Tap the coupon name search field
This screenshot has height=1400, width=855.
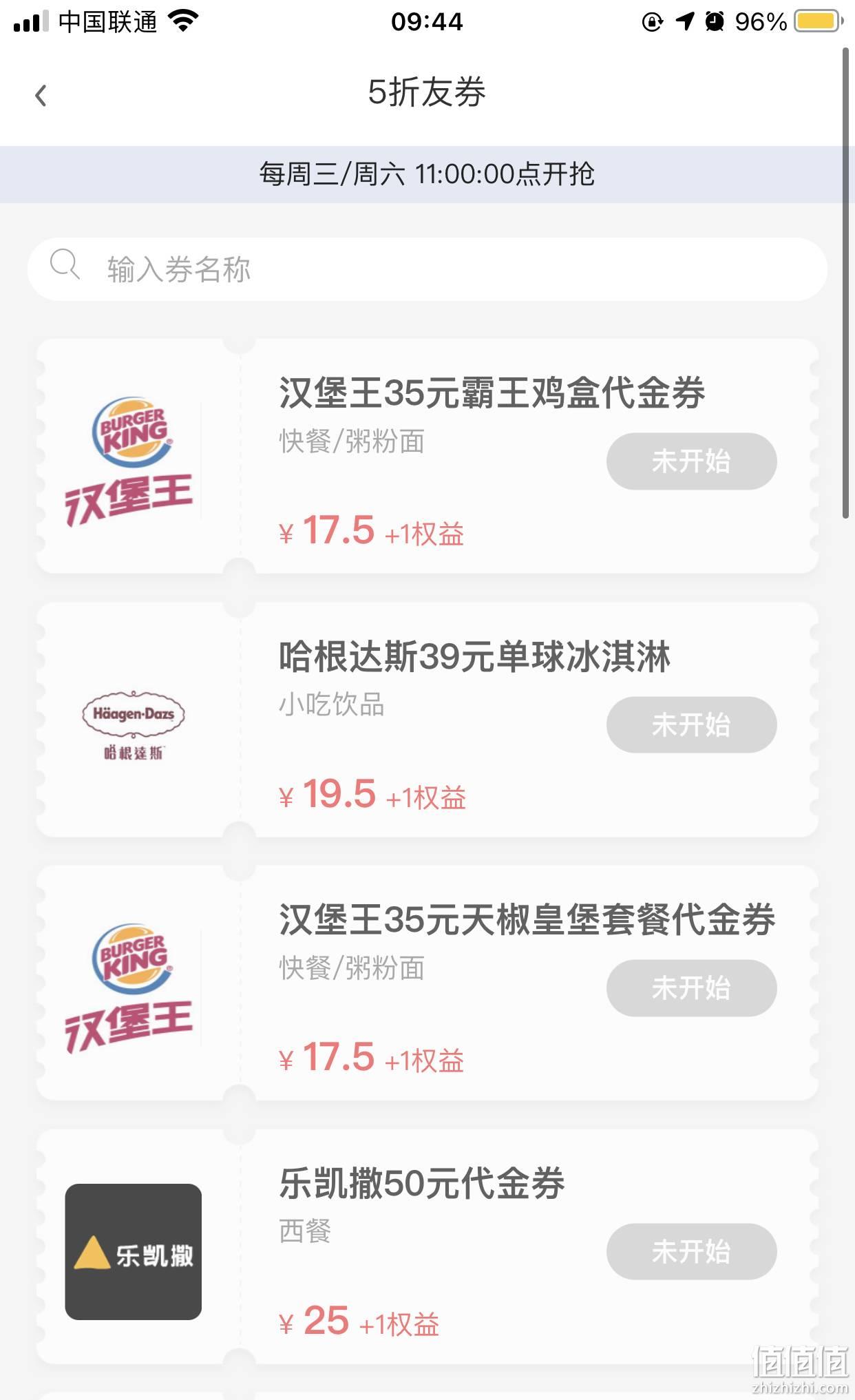pos(427,269)
